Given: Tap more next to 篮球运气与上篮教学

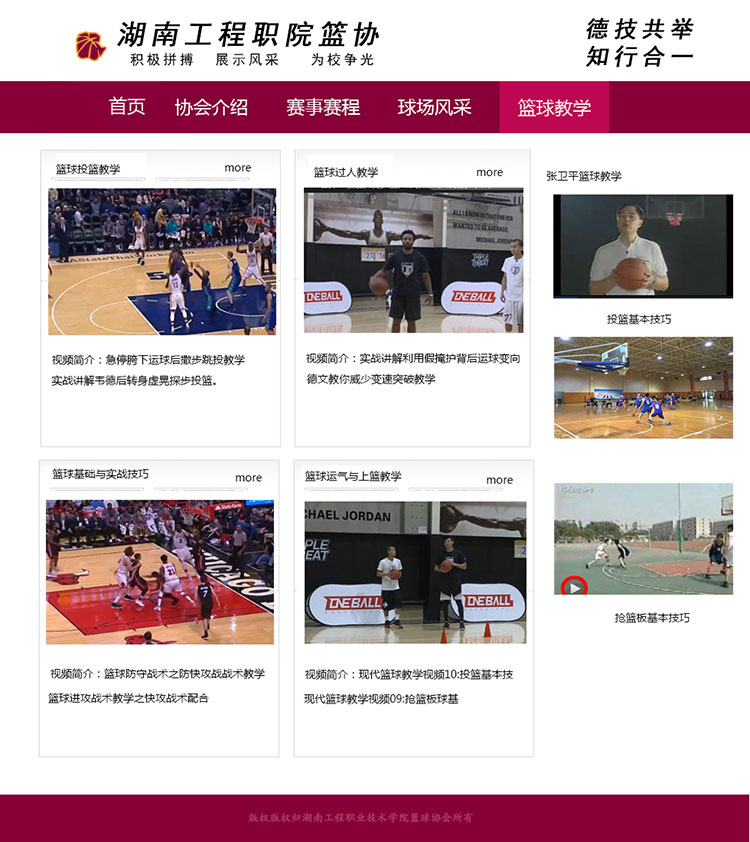Looking at the screenshot, I should pos(500,480).
